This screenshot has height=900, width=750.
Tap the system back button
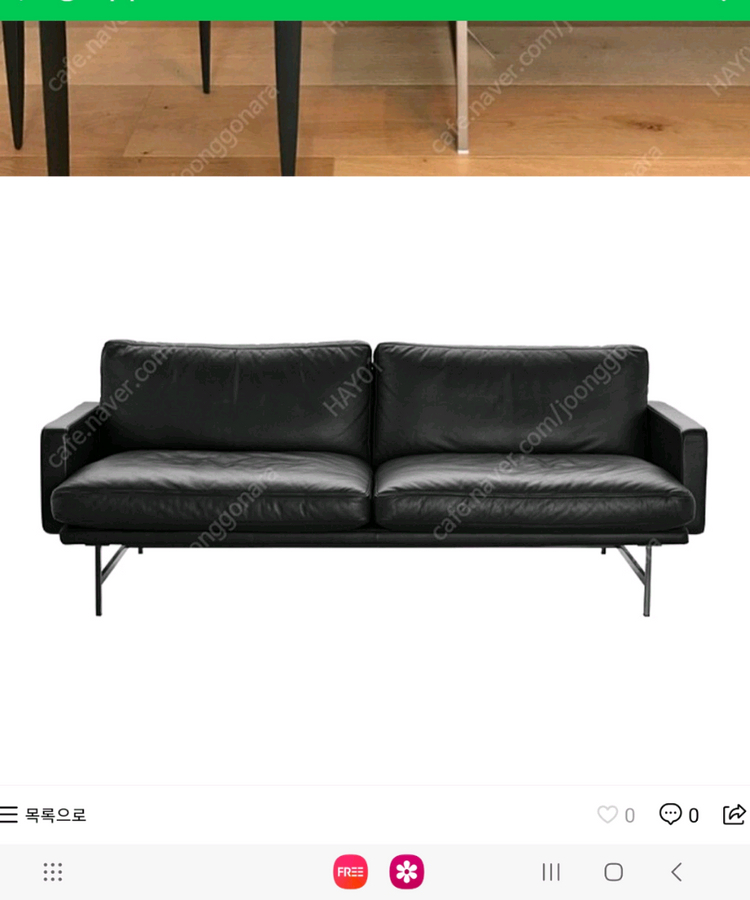coord(677,872)
